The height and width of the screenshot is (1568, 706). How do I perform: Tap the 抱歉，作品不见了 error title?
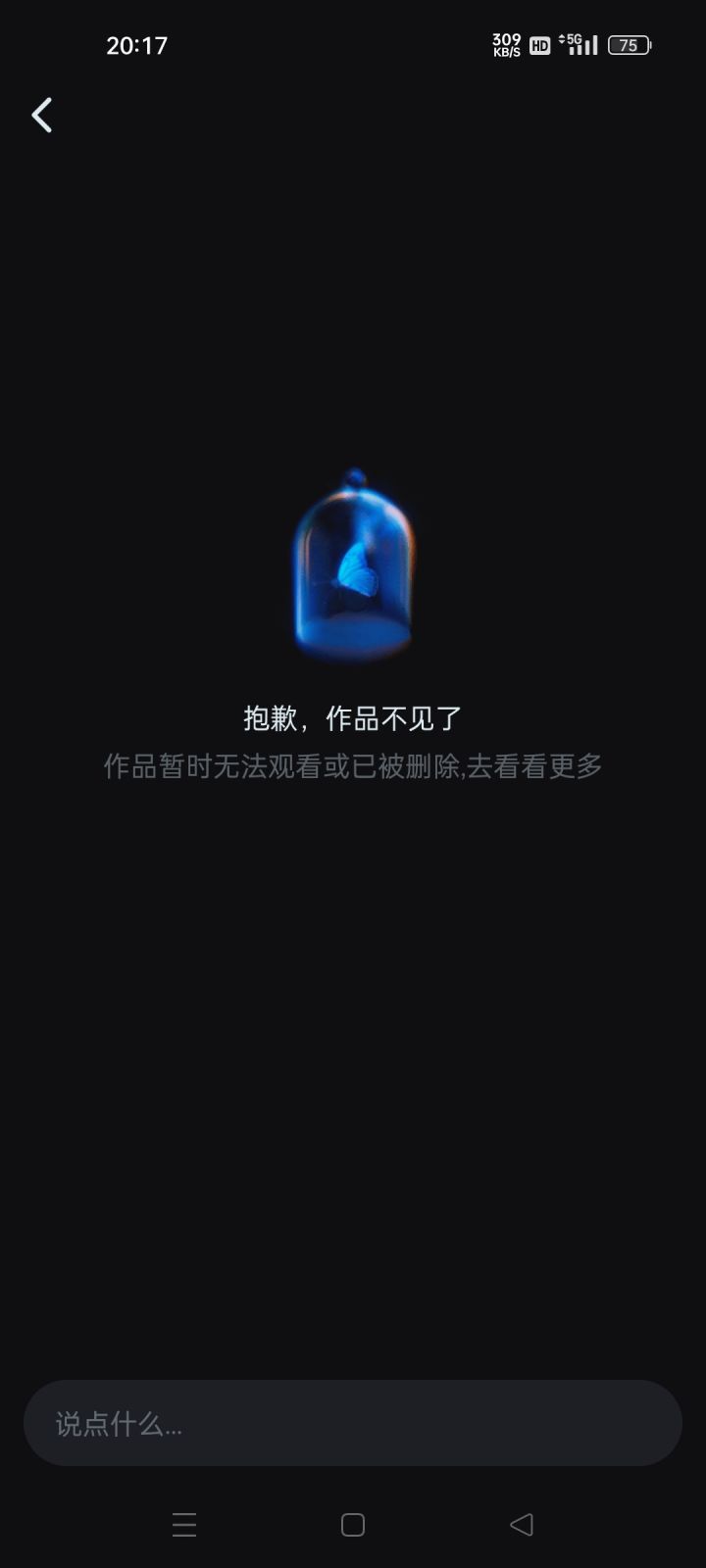pos(352,716)
